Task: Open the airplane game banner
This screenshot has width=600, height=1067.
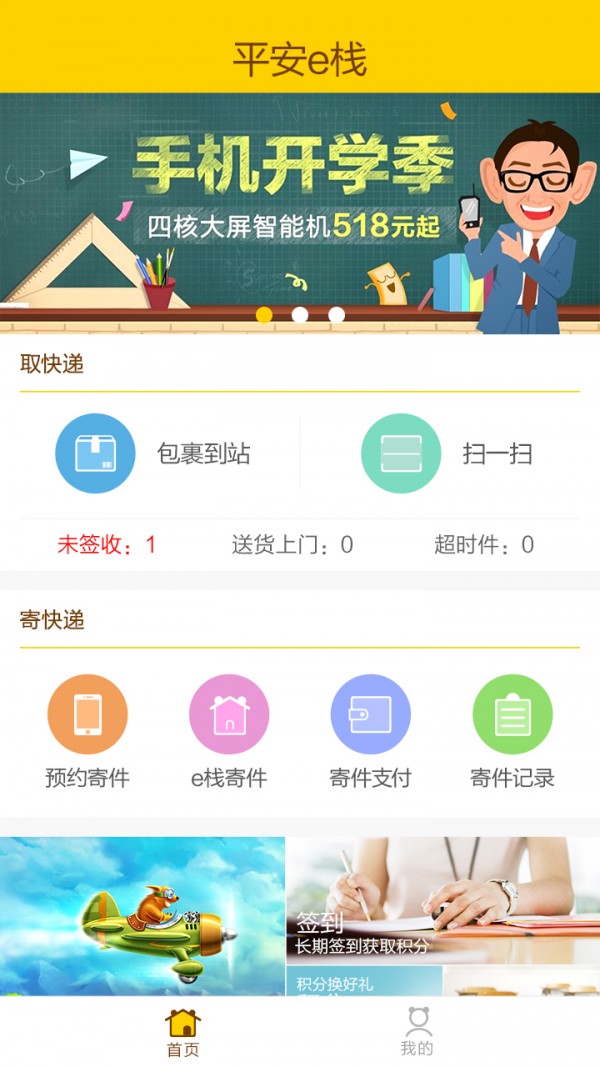Action: (x=142, y=915)
